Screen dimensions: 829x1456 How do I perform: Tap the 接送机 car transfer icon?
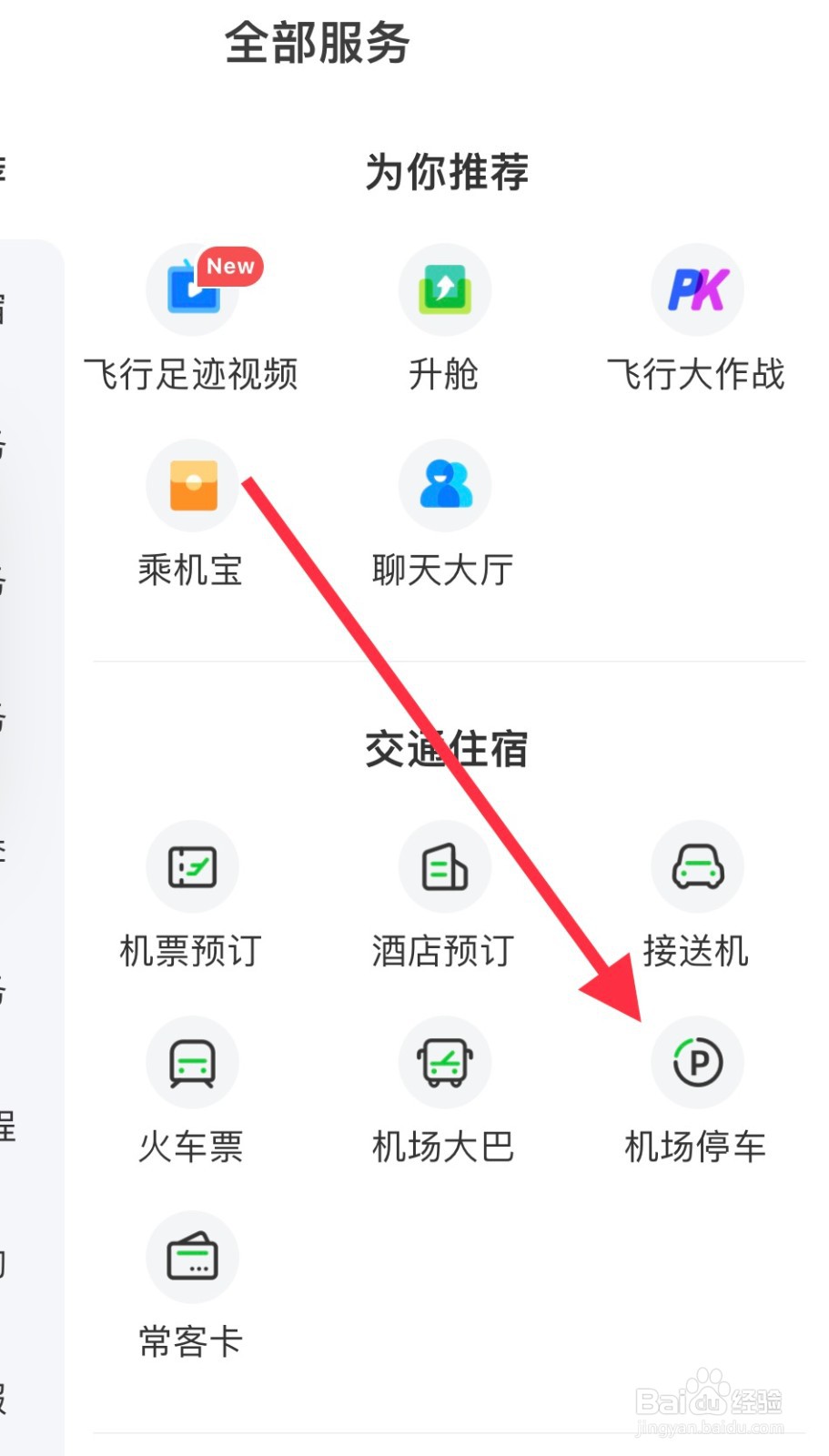697,866
